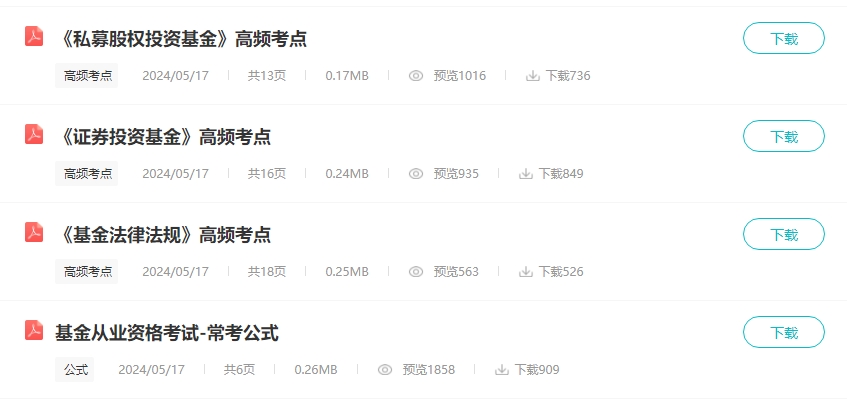
Task: Download 《基金法律法规》高频考点 file
Action: coord(783,234)
